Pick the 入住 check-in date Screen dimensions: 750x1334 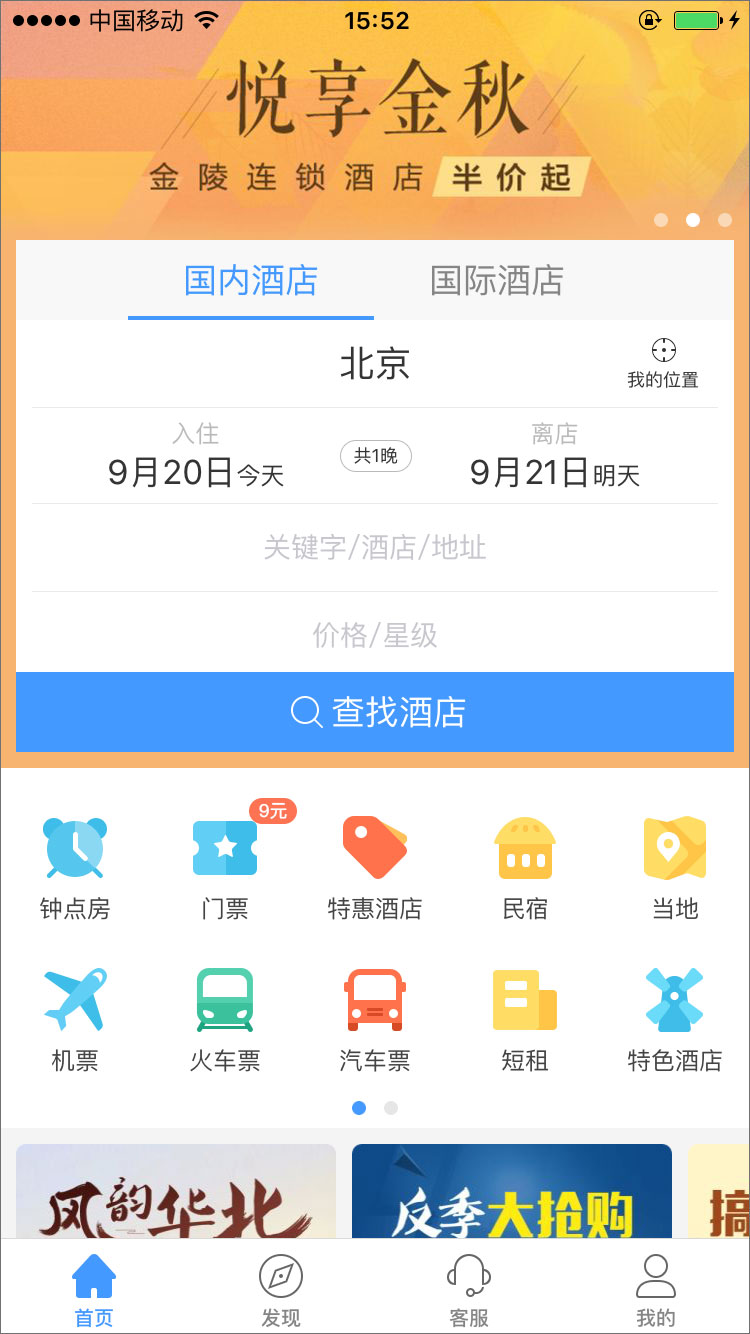click(196, 456)
